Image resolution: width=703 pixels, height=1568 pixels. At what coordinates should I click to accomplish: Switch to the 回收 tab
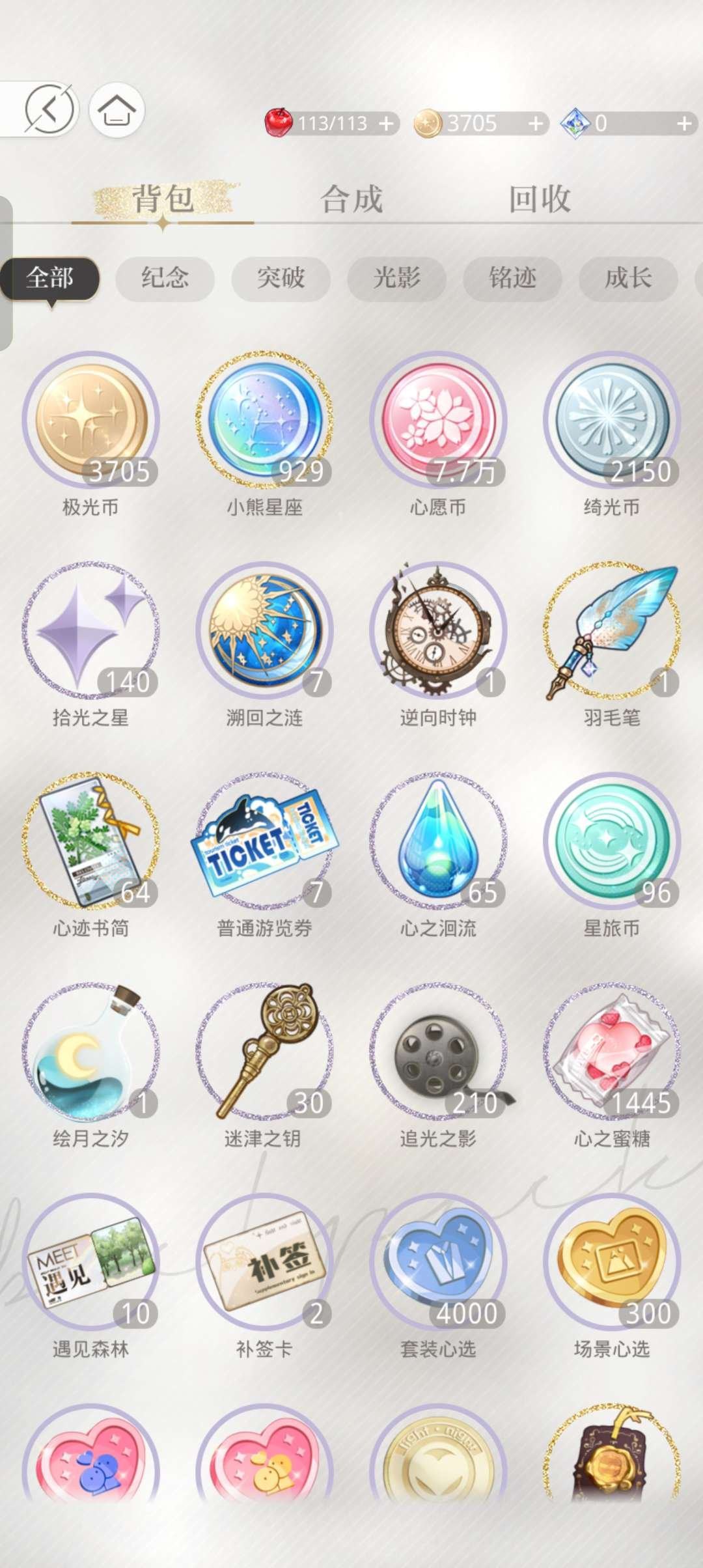539,199
